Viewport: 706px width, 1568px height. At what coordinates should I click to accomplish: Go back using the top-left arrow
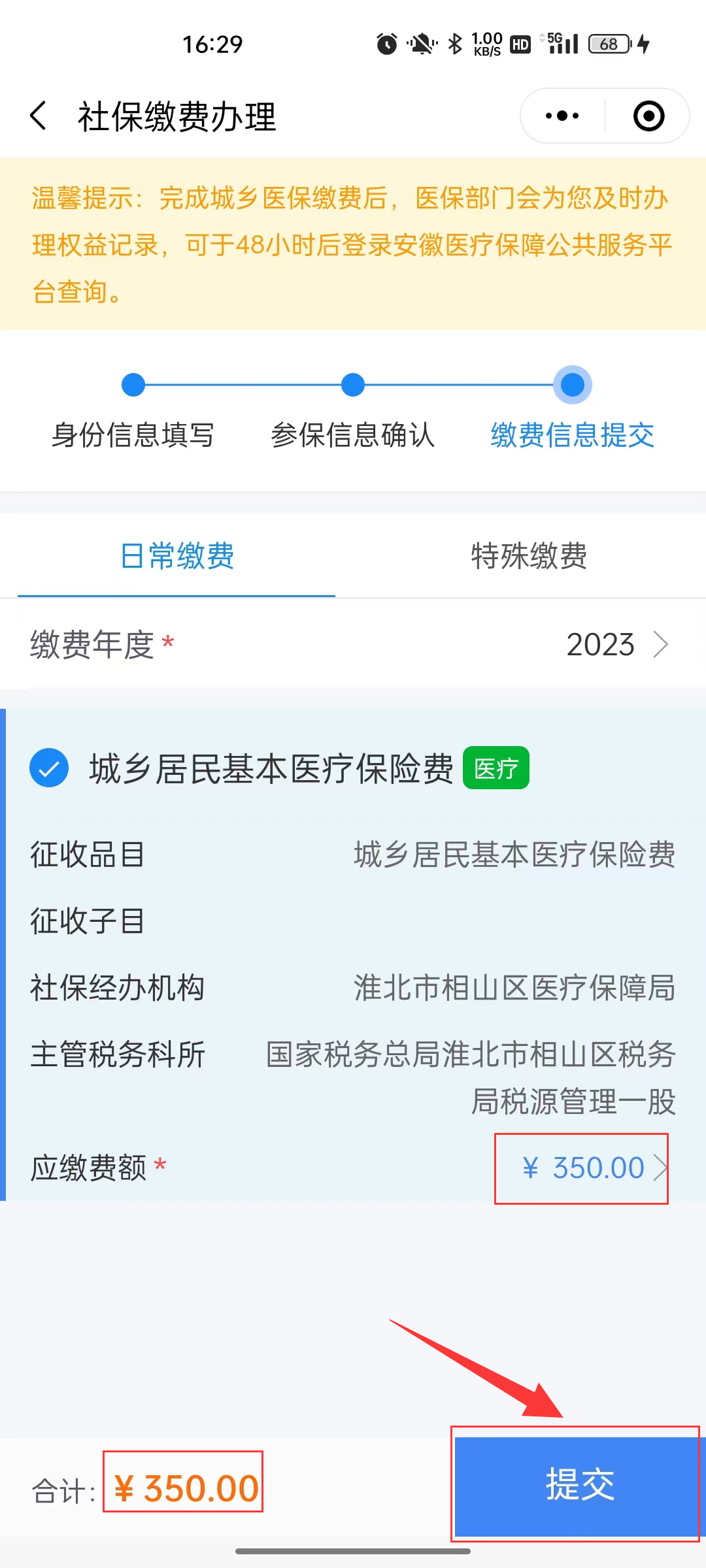(39, 116)
